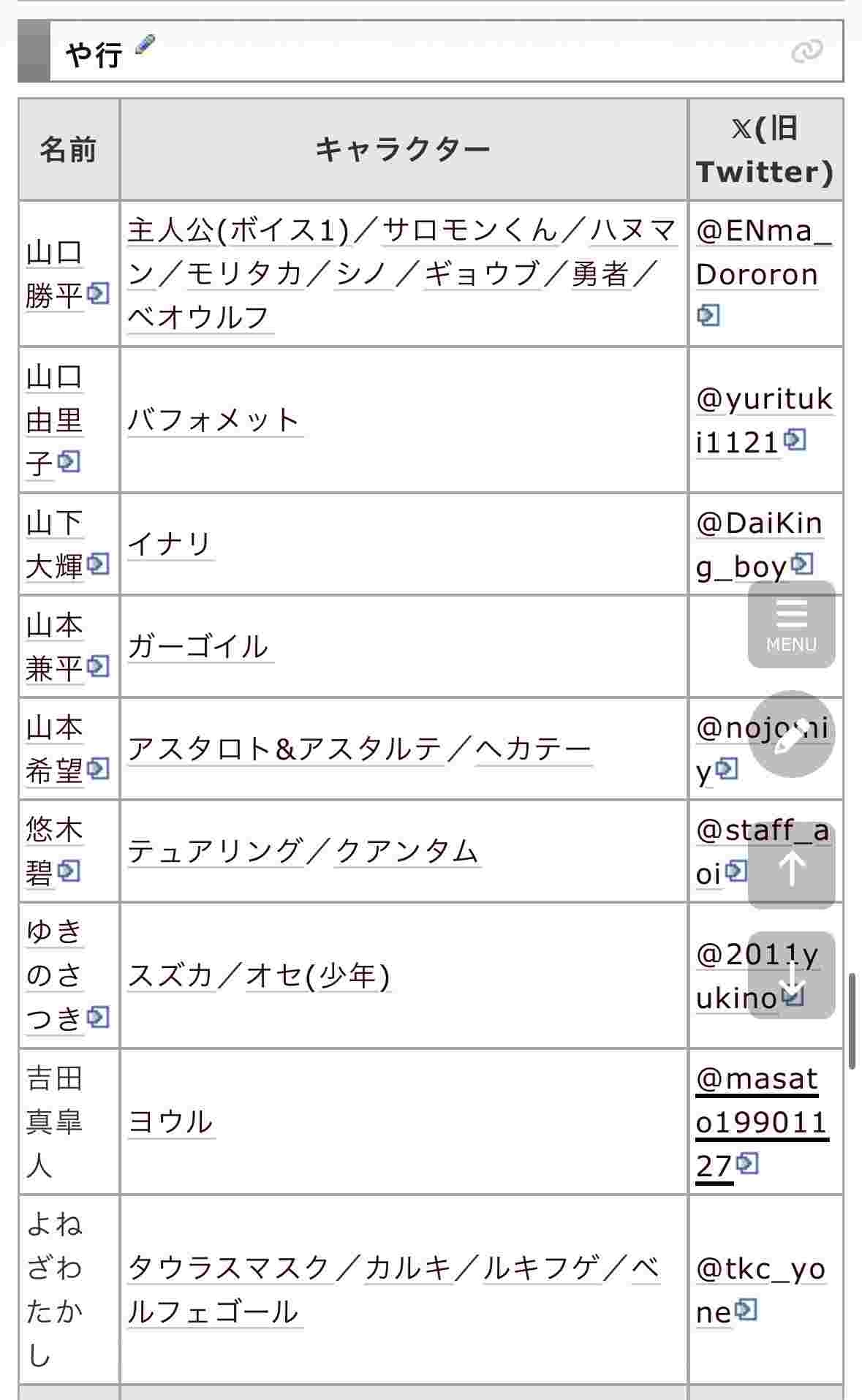Open 山口勝平's name link
This screenshot has height=1400, width=862.
point(54,274)
